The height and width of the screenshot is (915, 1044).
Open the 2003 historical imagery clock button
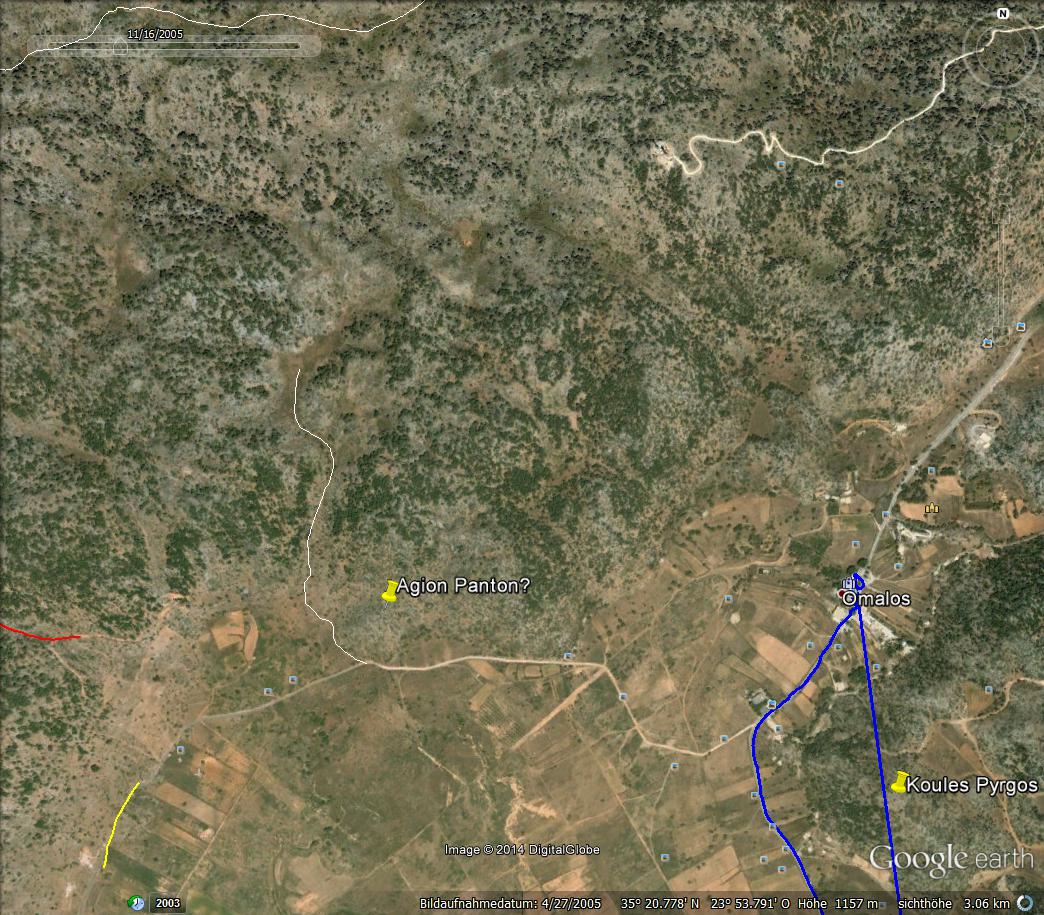pyautogui.click(x=137, y=902)
